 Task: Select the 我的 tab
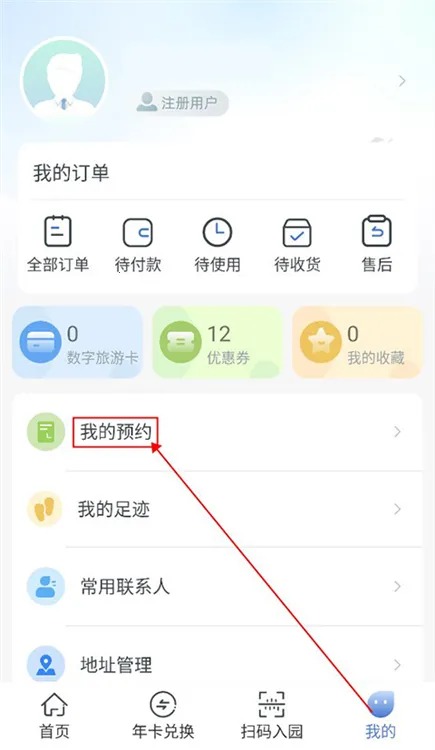pyautogui.click(x=380, y=716)
